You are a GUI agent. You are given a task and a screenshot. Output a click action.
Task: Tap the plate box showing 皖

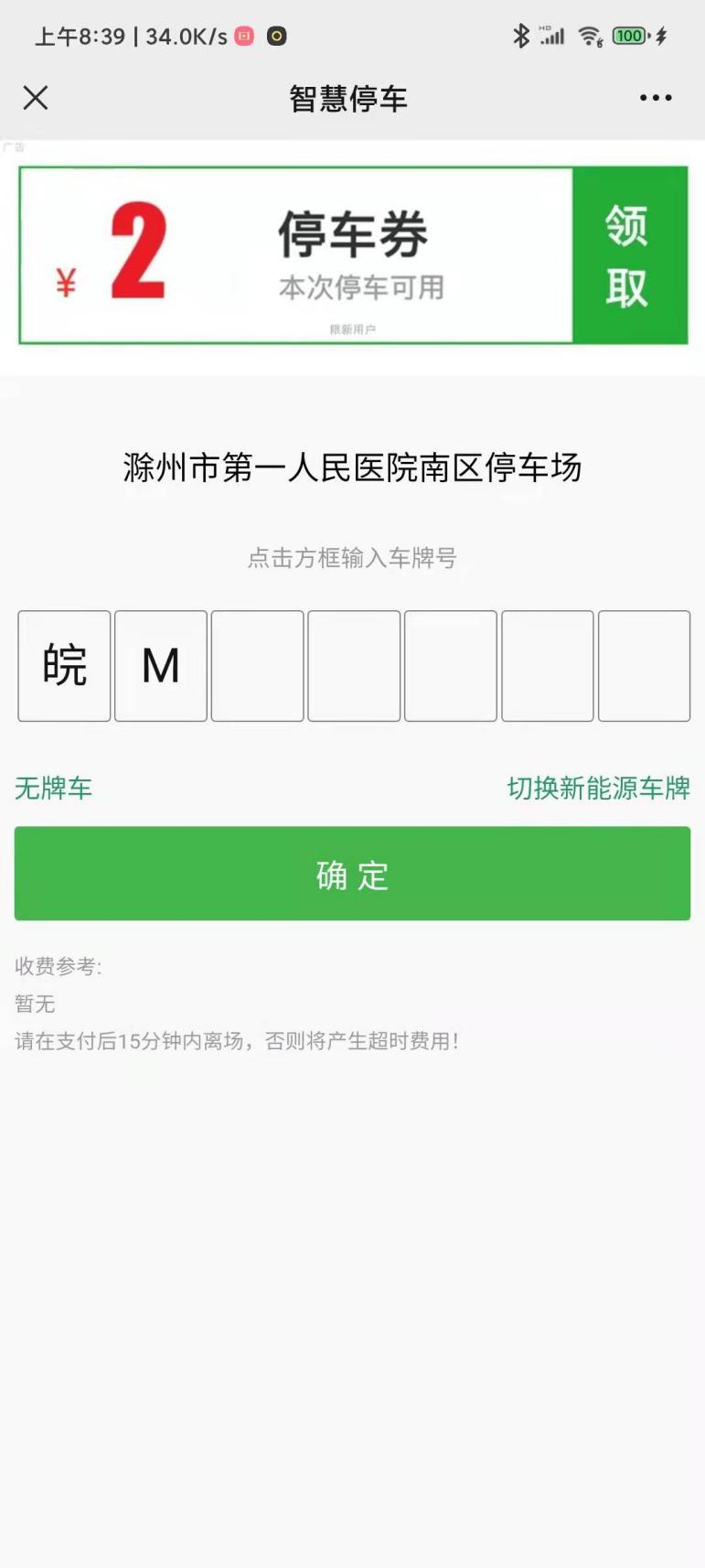tap(64, 666)
